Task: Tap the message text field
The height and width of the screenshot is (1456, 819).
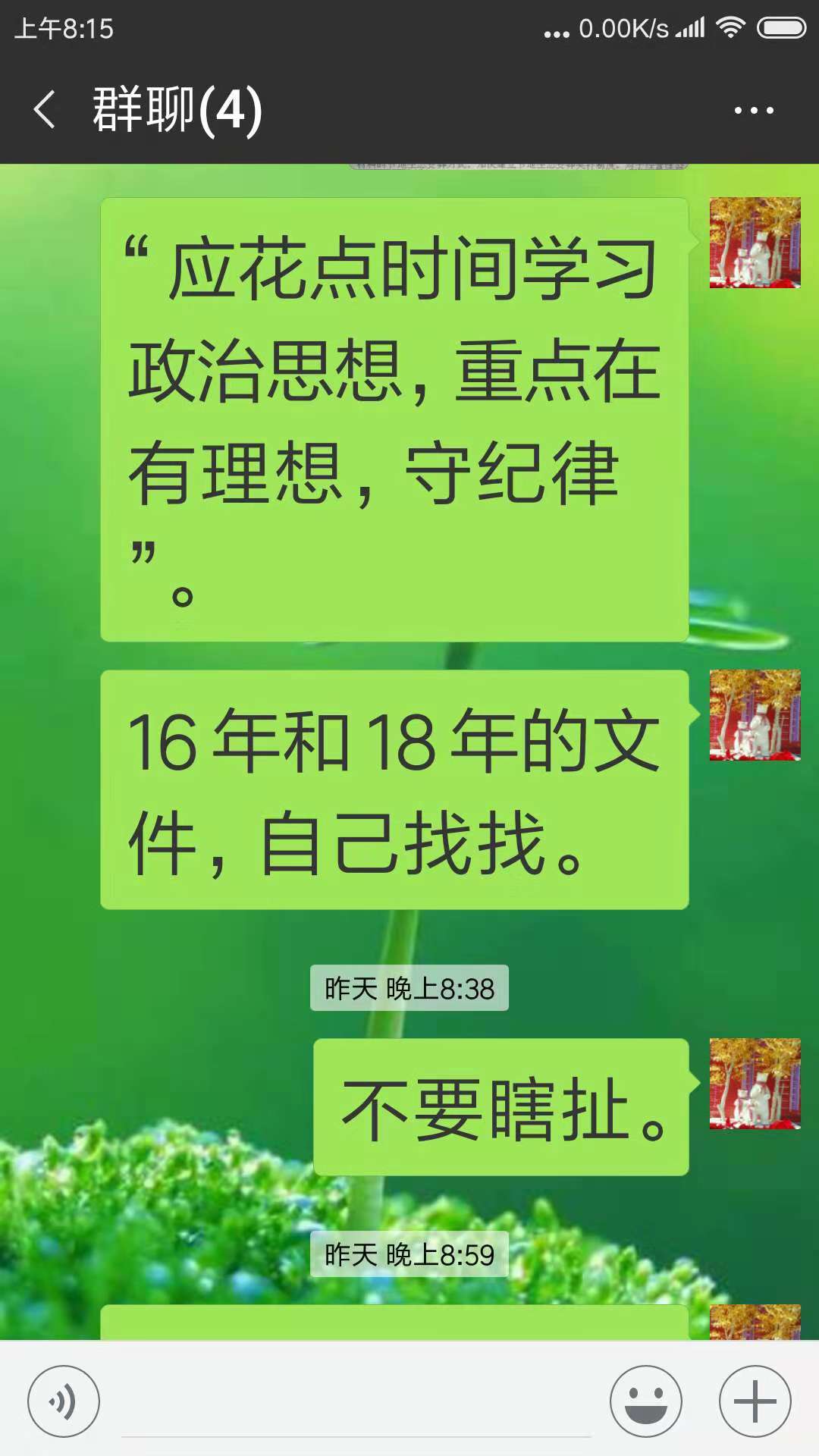Action: [x=356, y=1403]
